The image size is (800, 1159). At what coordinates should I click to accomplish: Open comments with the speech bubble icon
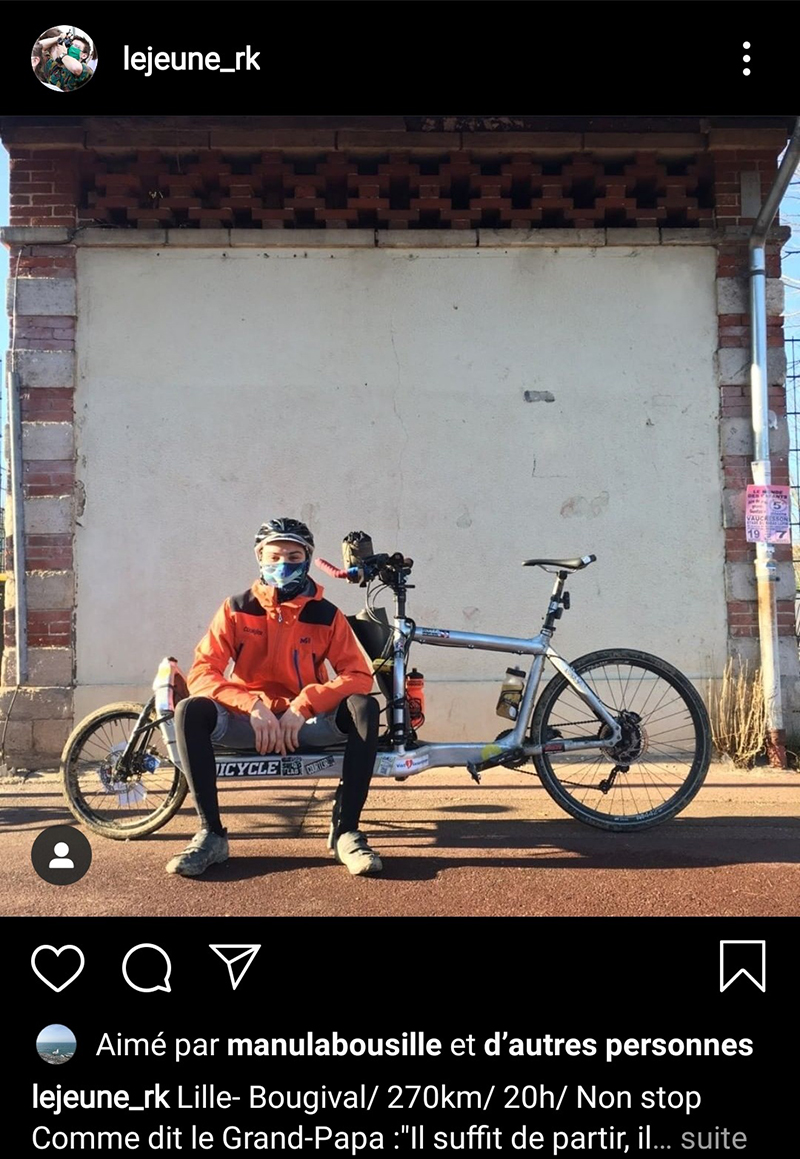click(x=147, y=967)
